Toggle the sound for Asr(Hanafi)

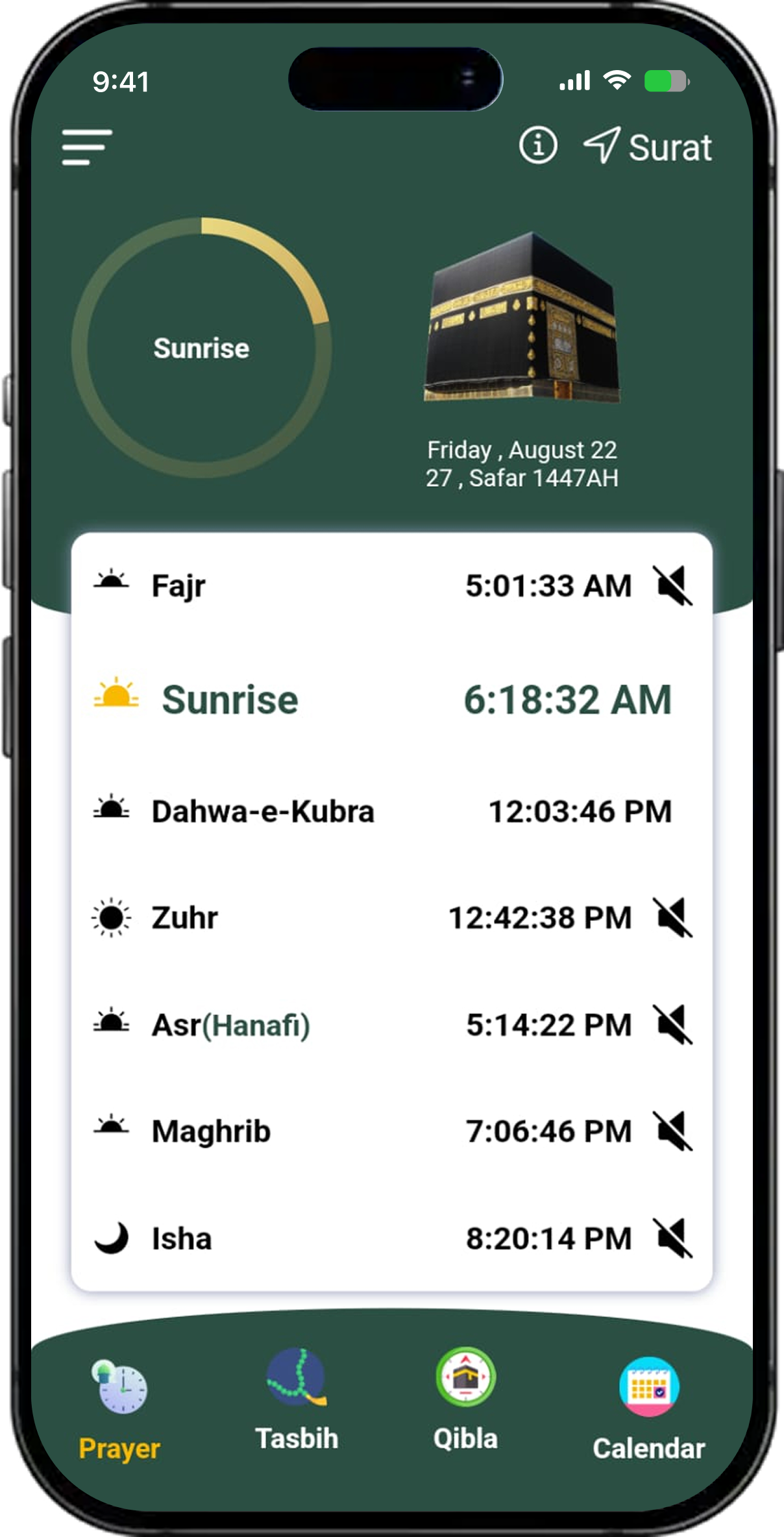(x=672, y=1024)
